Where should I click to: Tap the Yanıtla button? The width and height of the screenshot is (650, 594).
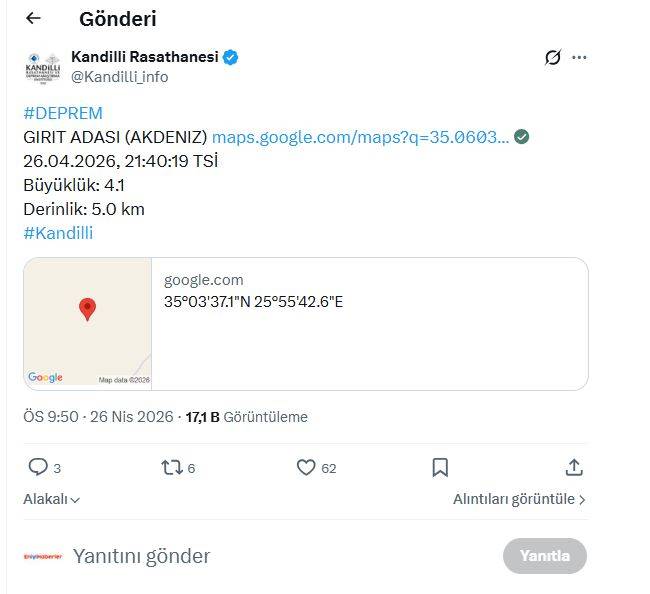click(544, 556)
